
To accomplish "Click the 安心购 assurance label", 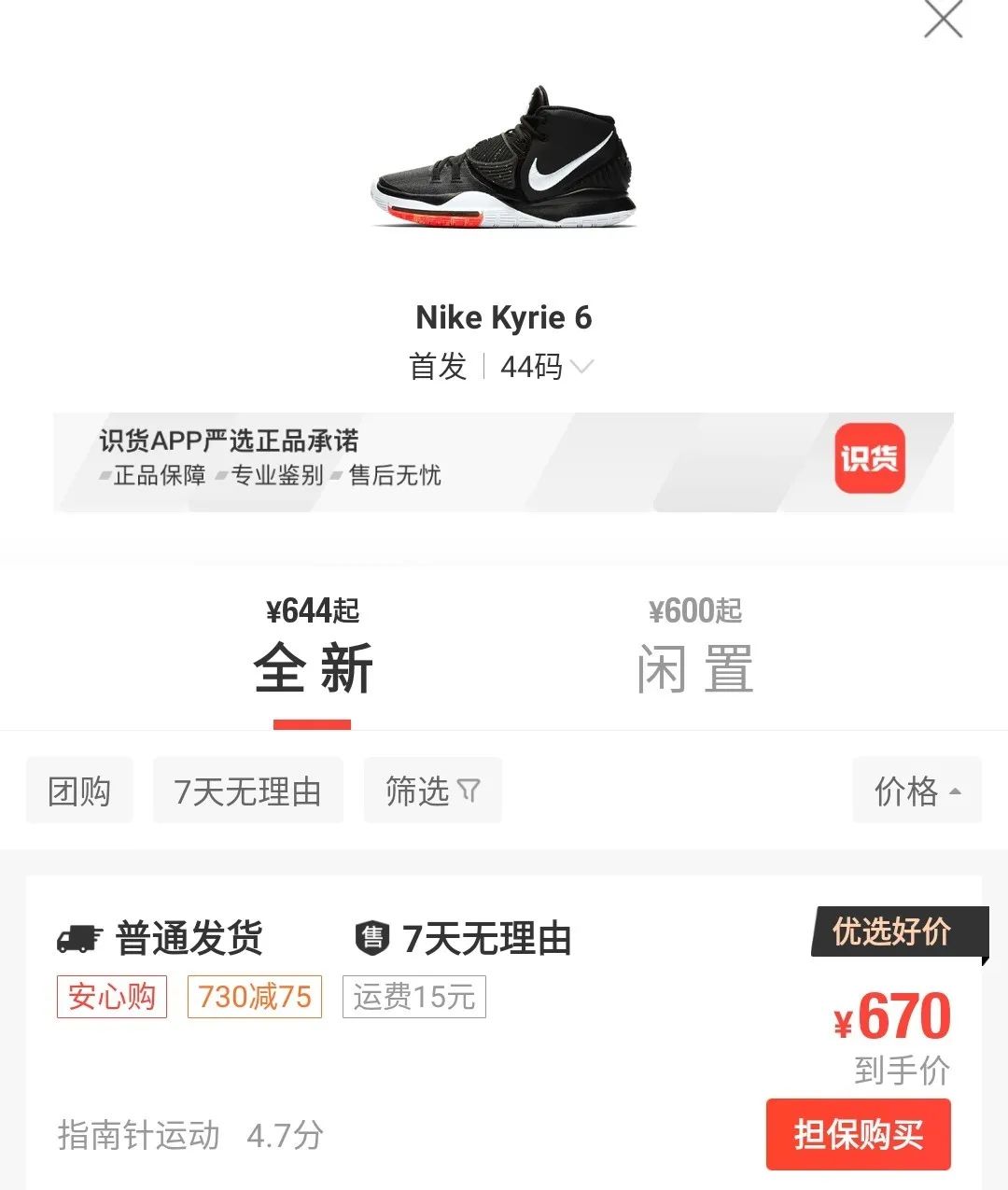I will [111, 998].
